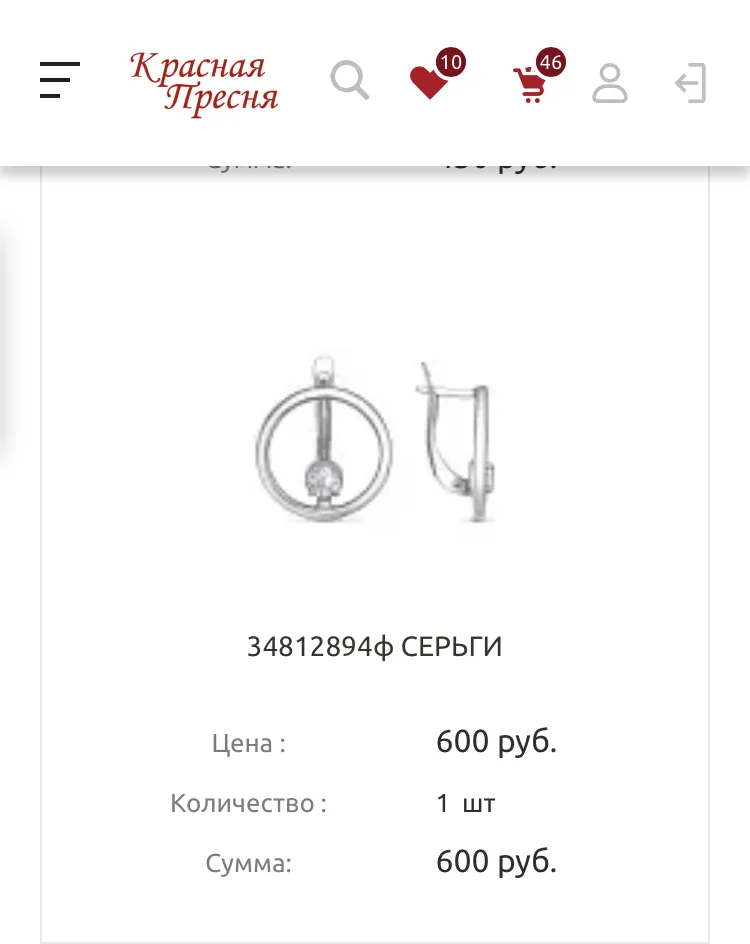Open the hamburger navigation menu
750x944 pixels.
point(60,80)
